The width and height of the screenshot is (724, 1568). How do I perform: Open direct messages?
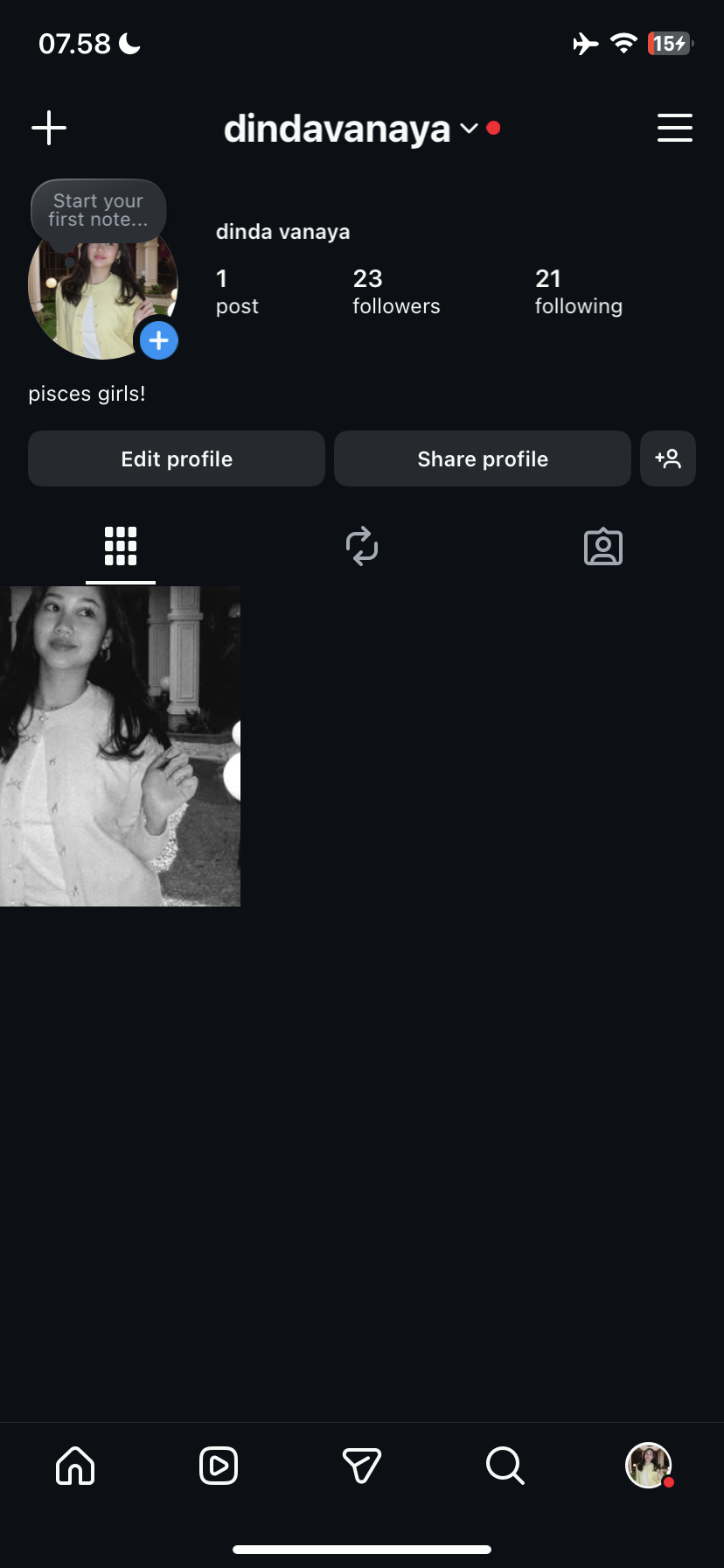pyautogui.click(x=361, y=1465)
